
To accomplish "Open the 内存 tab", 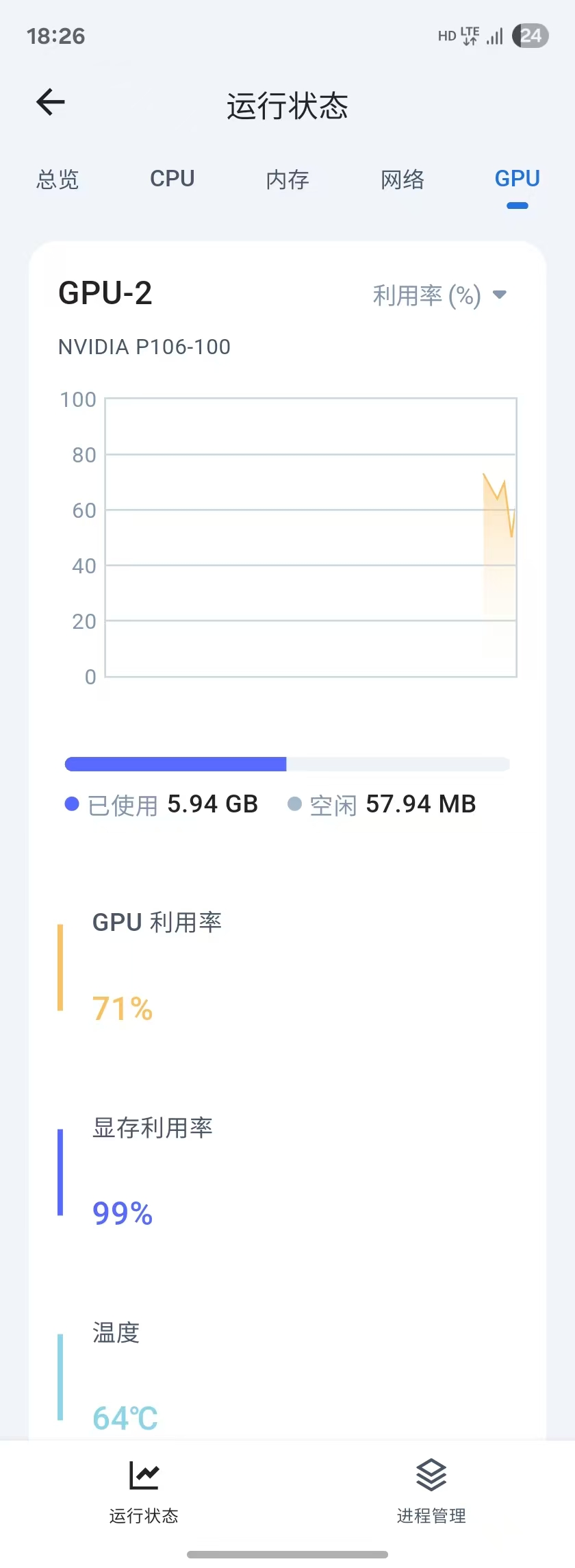I will (287, 179).
